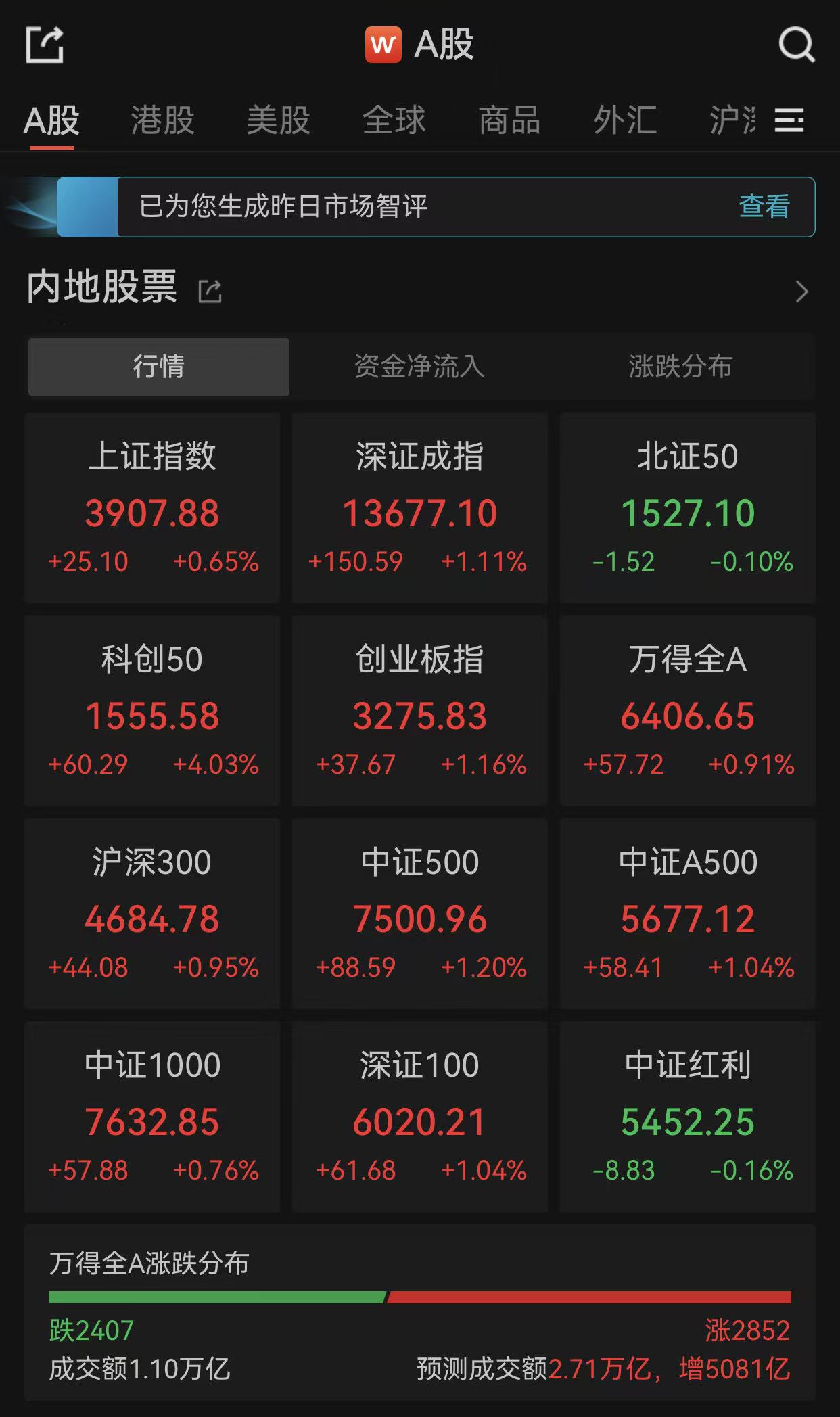Open the 深证成指 index card
Screen dimensions: 840x1417
point(419,507)
